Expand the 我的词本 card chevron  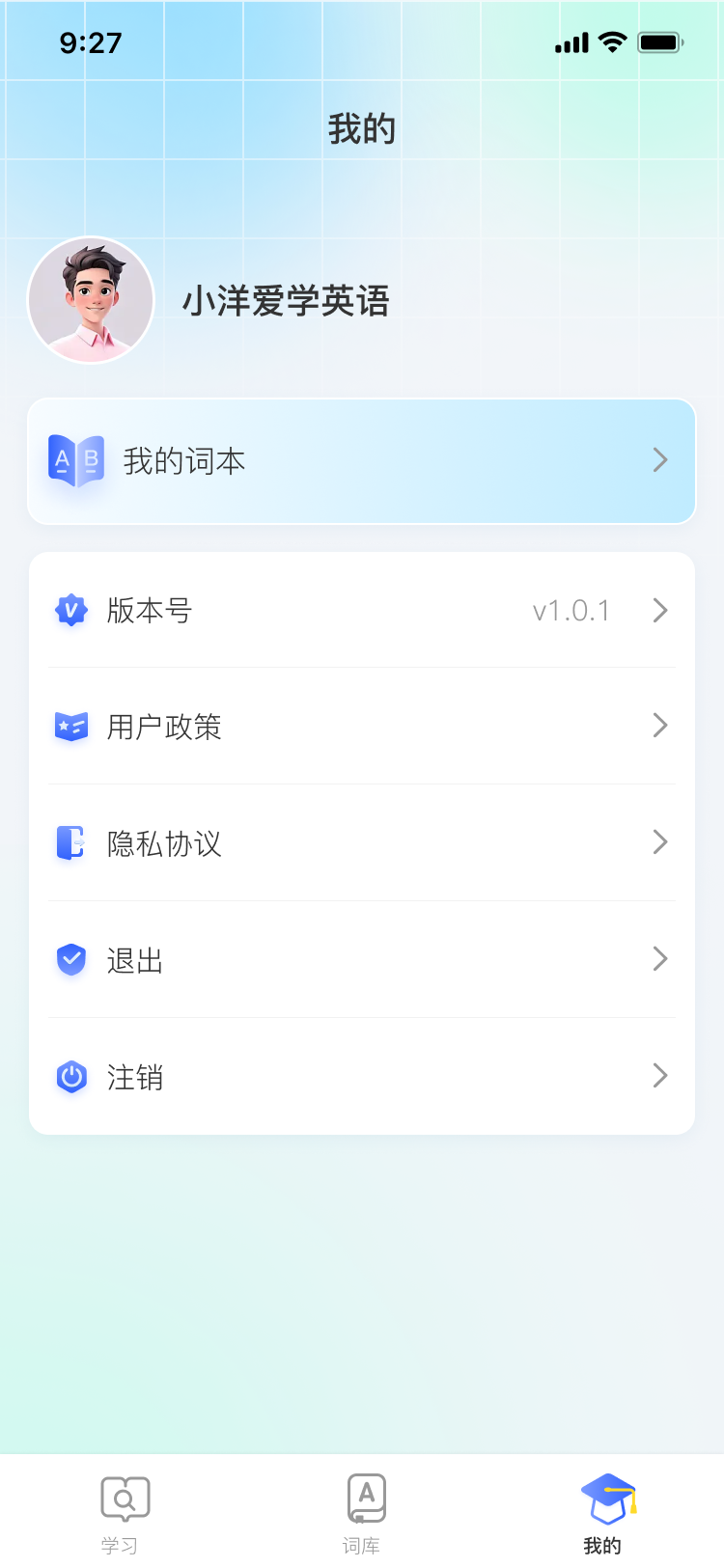tap(660, 461)
